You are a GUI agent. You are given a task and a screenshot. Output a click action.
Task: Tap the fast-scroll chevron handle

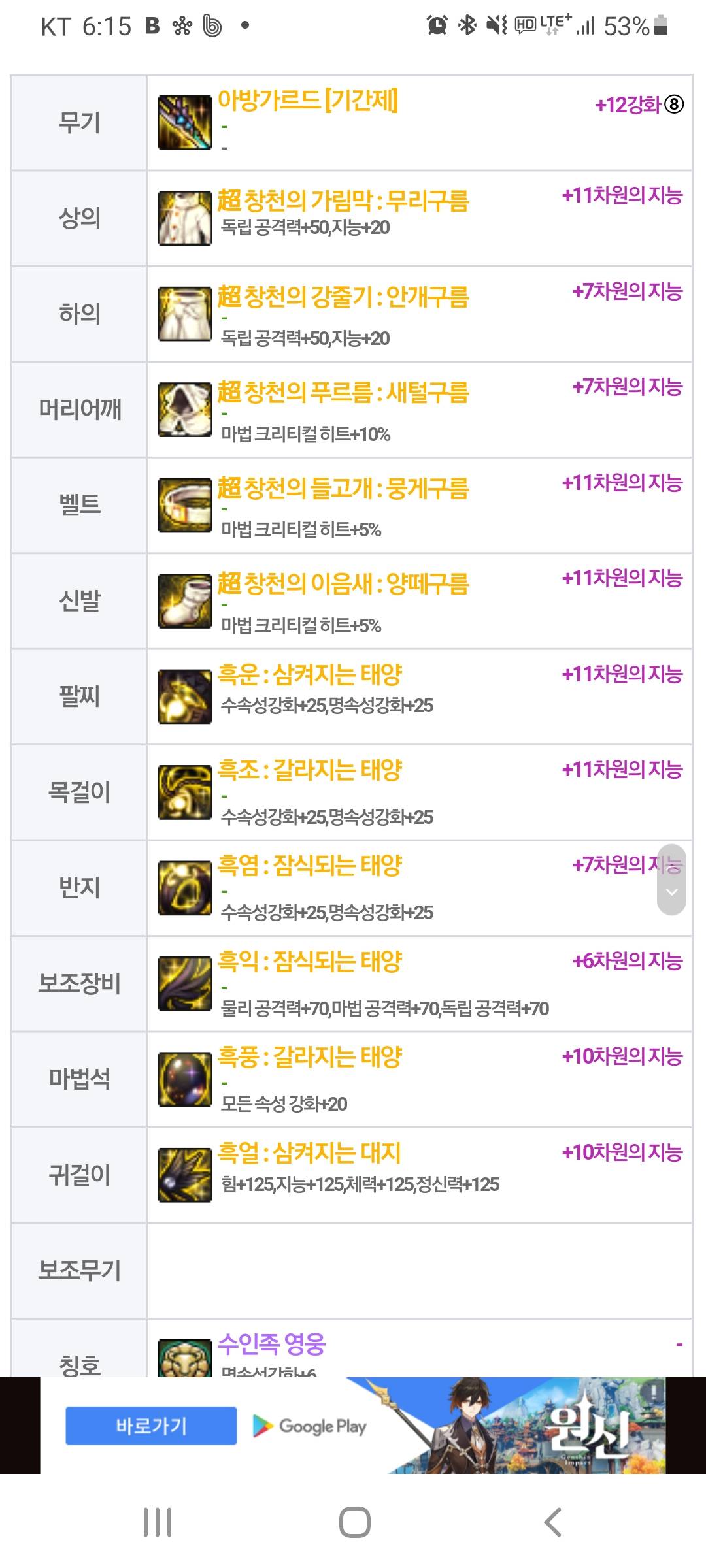(671, 879)
